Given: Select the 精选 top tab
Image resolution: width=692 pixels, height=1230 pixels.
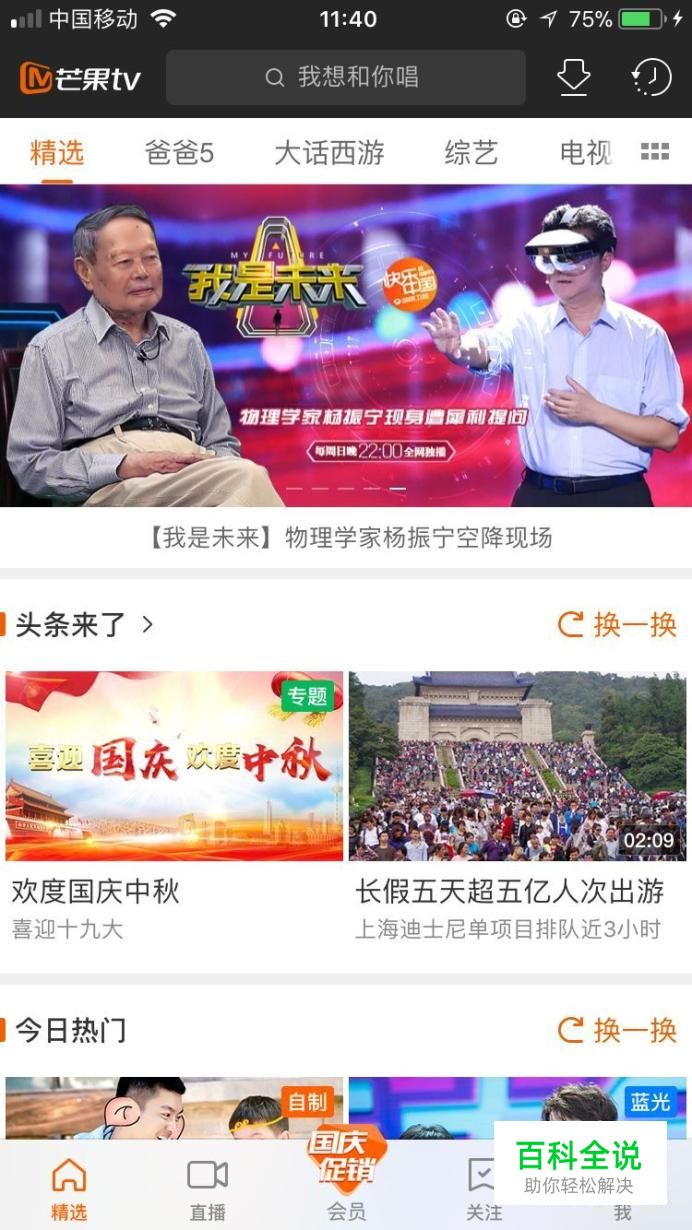Looking at the screenshot, I should 57,153.
